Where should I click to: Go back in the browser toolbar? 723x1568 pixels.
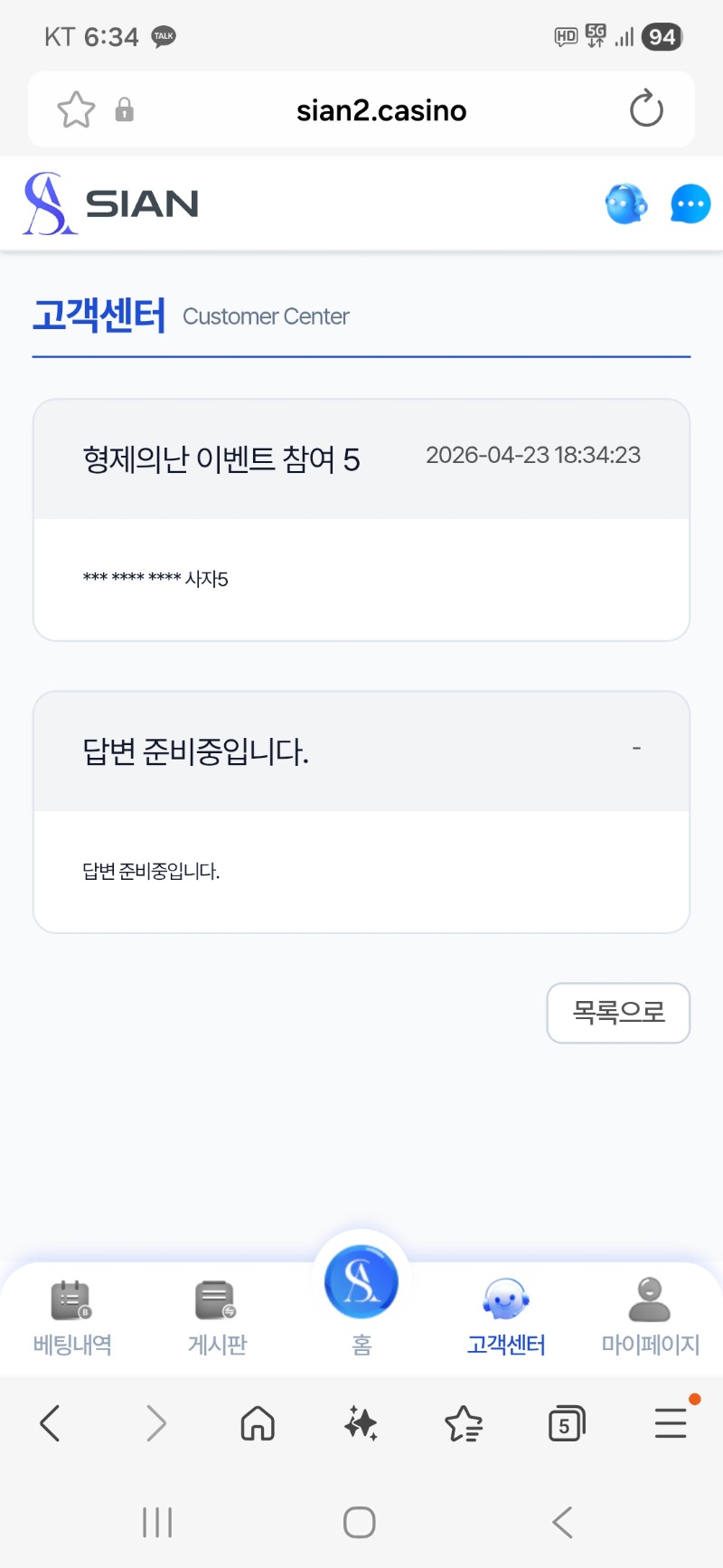[x=51, y=1423]
